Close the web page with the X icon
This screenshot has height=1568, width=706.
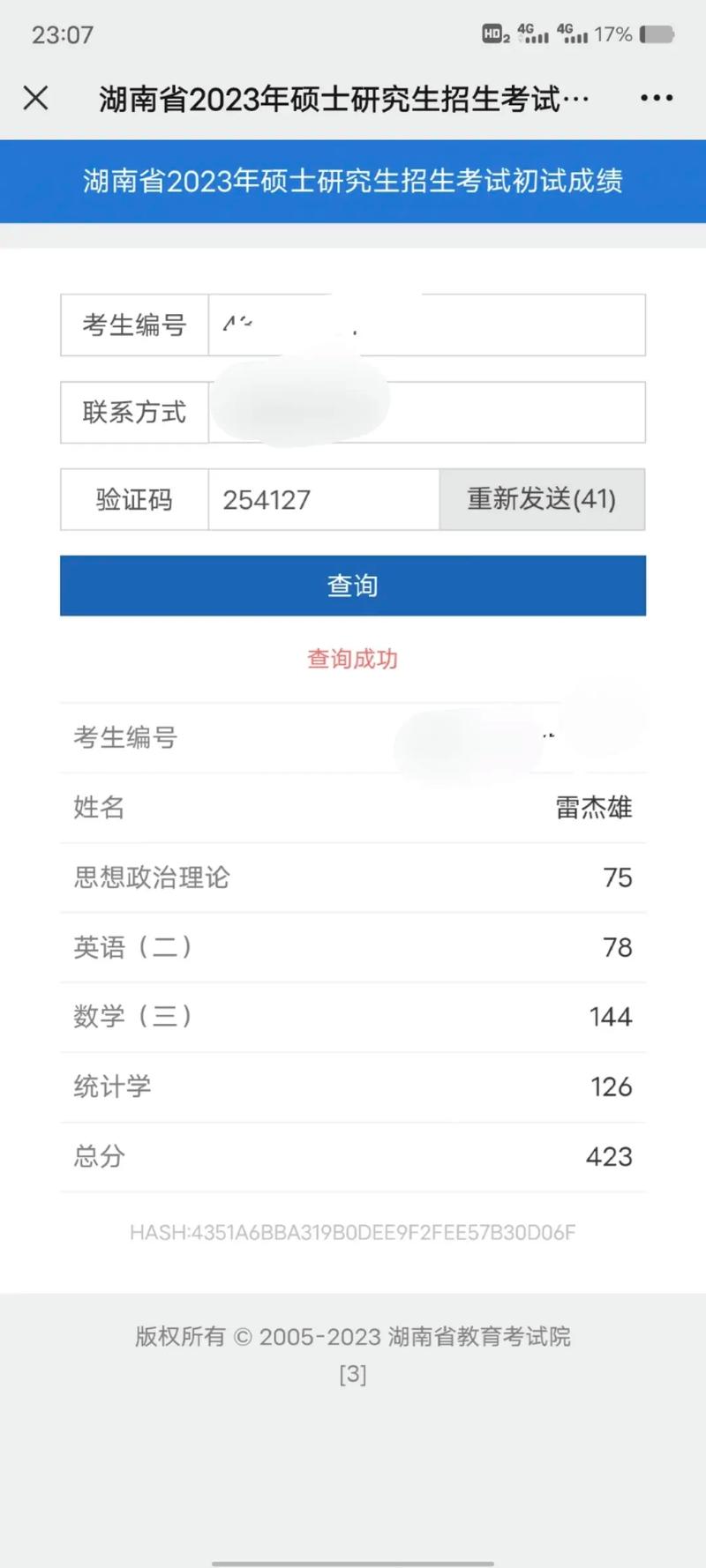(x=35, y=98)
